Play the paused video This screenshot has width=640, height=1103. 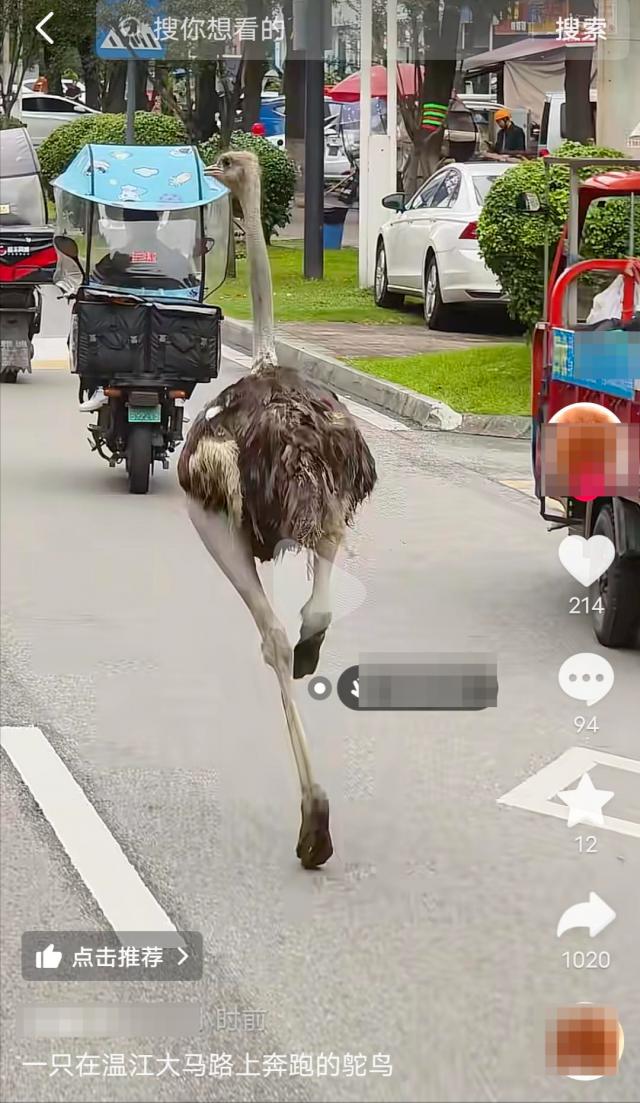pos(320,590)
